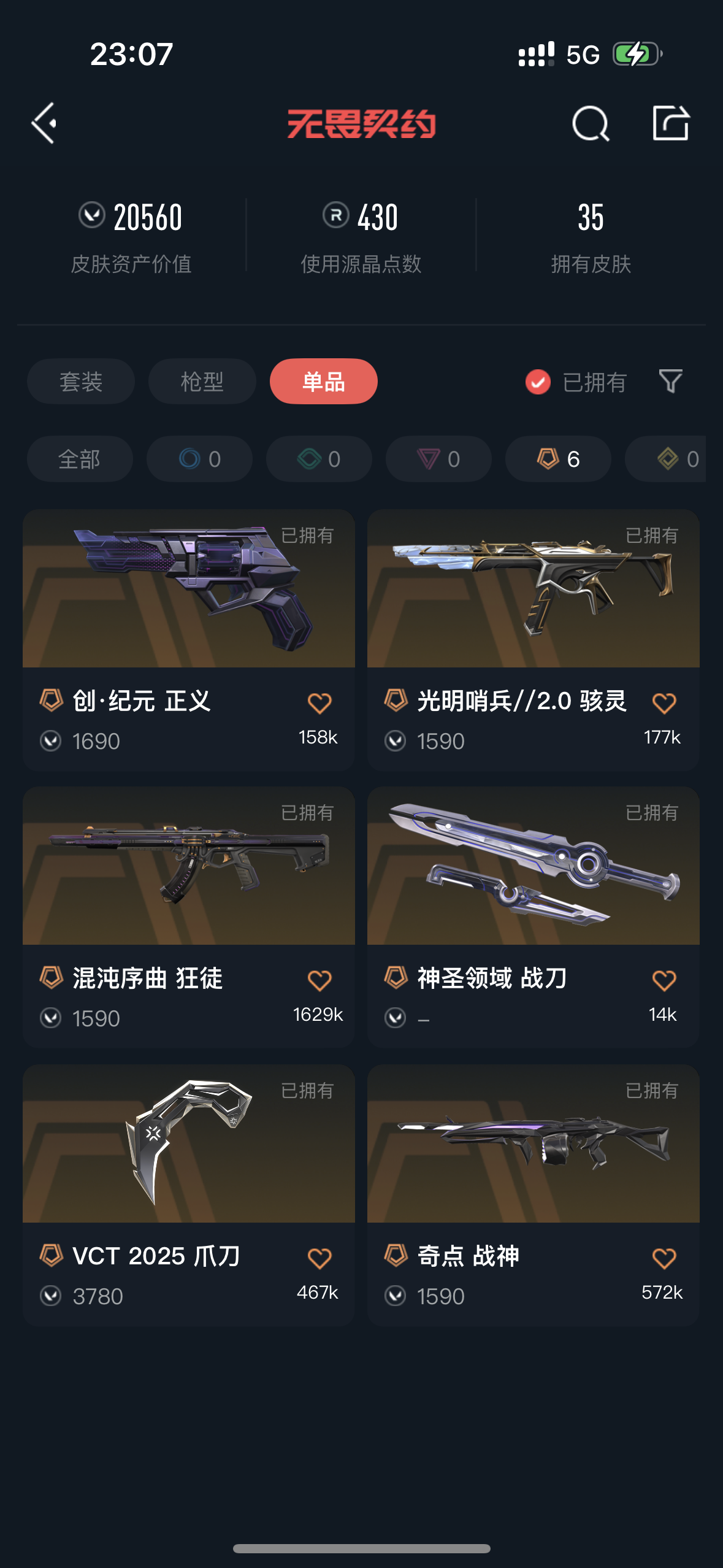Select the 单品 tab
This screenshot has width=723, height=1568.
(x=323, y=382)
